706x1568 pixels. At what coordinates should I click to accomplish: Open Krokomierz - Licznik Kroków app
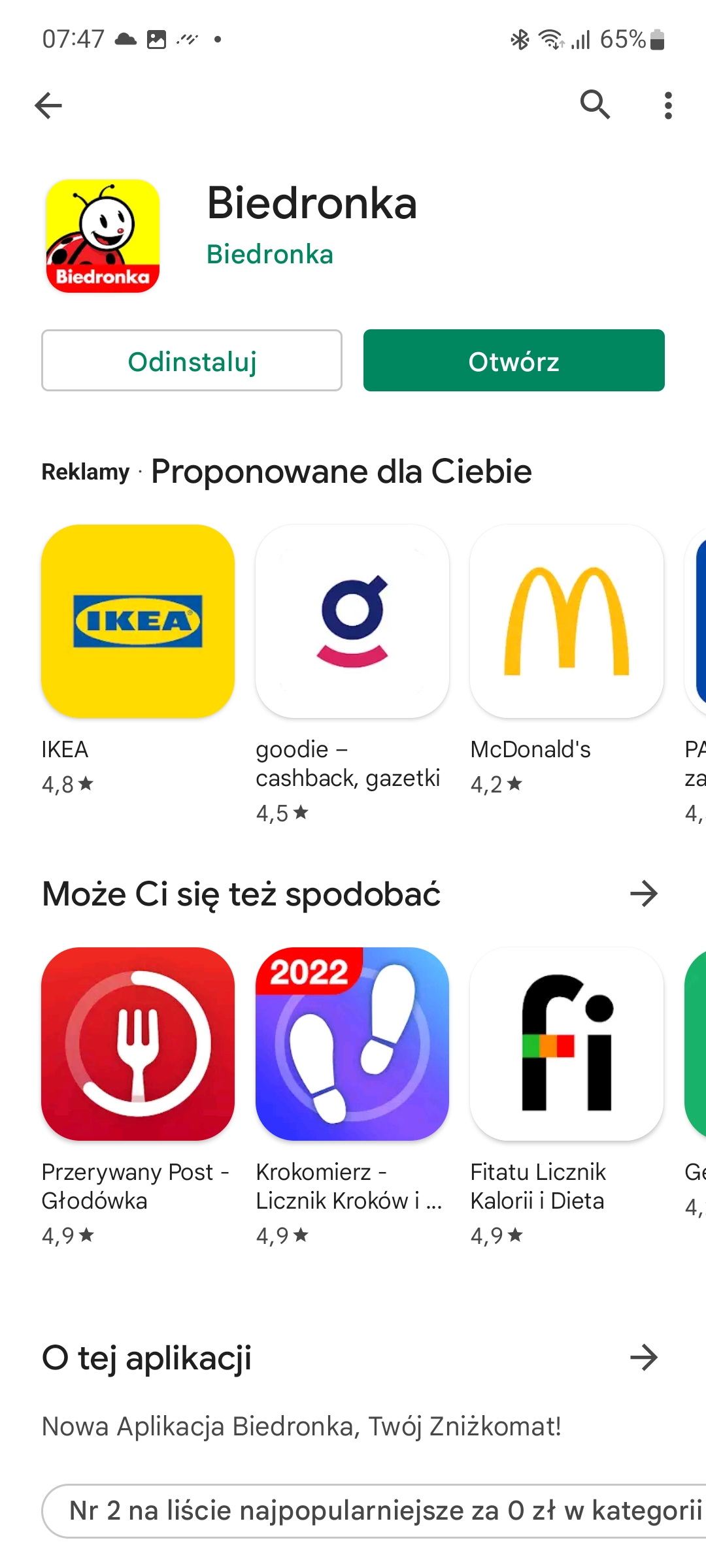(352, 1044)
